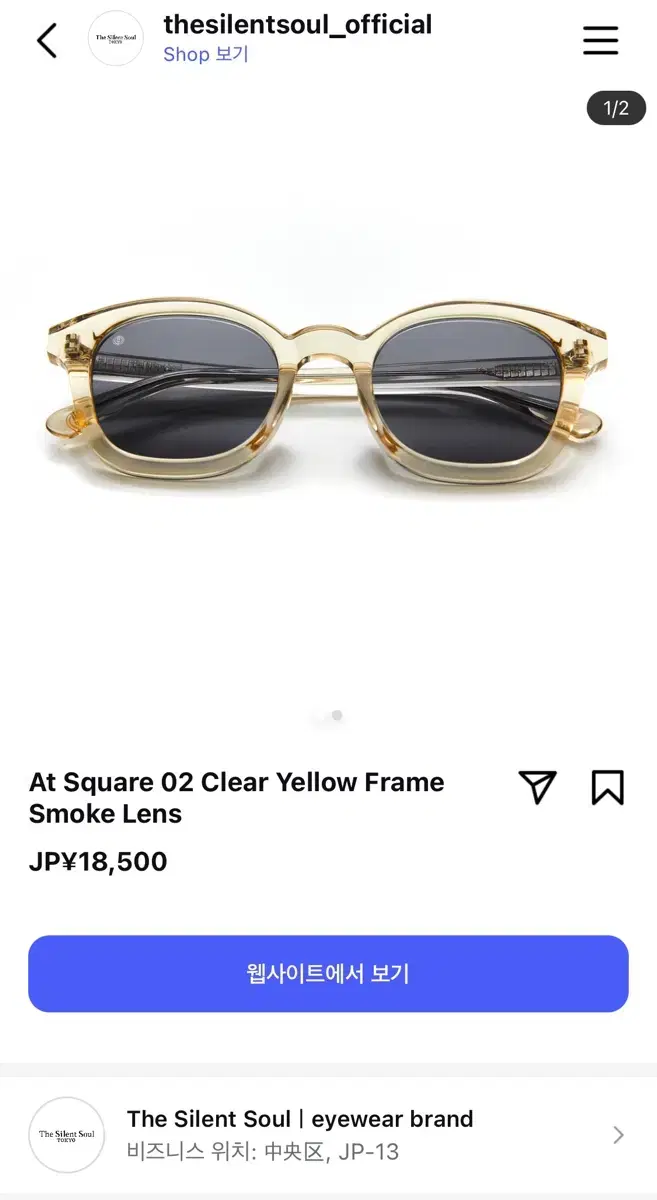Open The Silent Soul eyewear brand row
657x1200 pixels.
point(328,1135)
